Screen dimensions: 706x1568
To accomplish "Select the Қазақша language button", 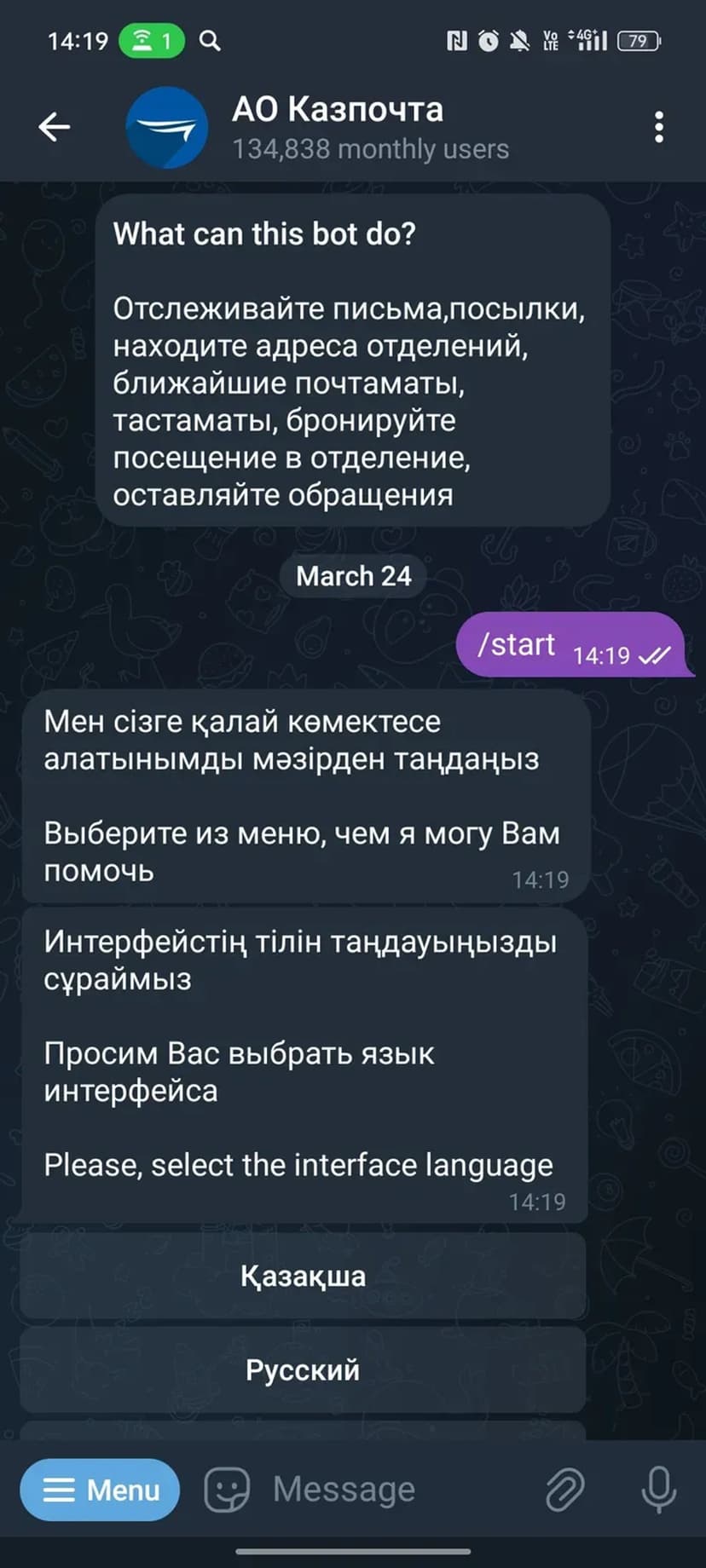I will pos(303,1276).
